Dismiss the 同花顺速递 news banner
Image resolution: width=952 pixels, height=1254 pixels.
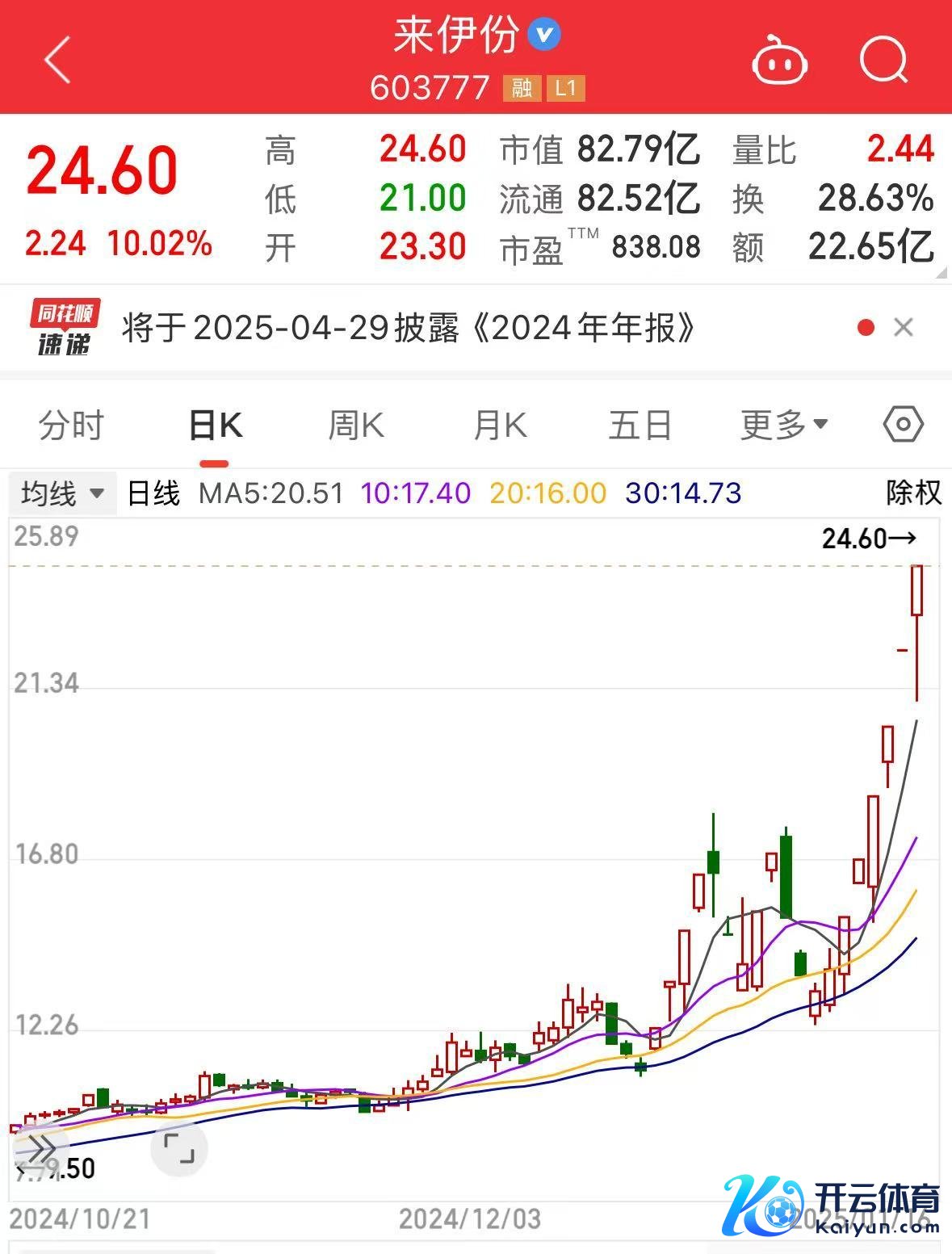coord(904,328)
